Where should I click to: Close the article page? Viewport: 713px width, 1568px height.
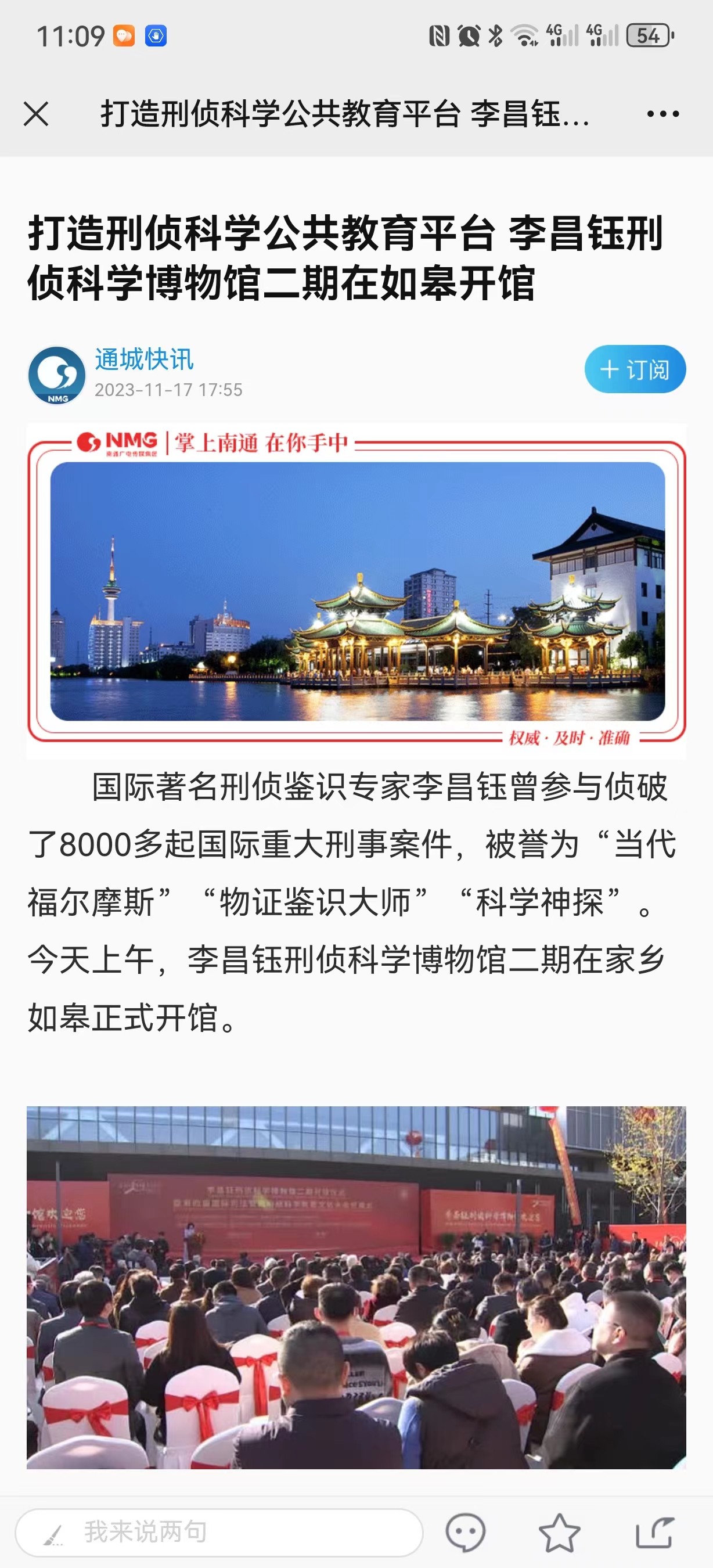[x=36, y=114]
